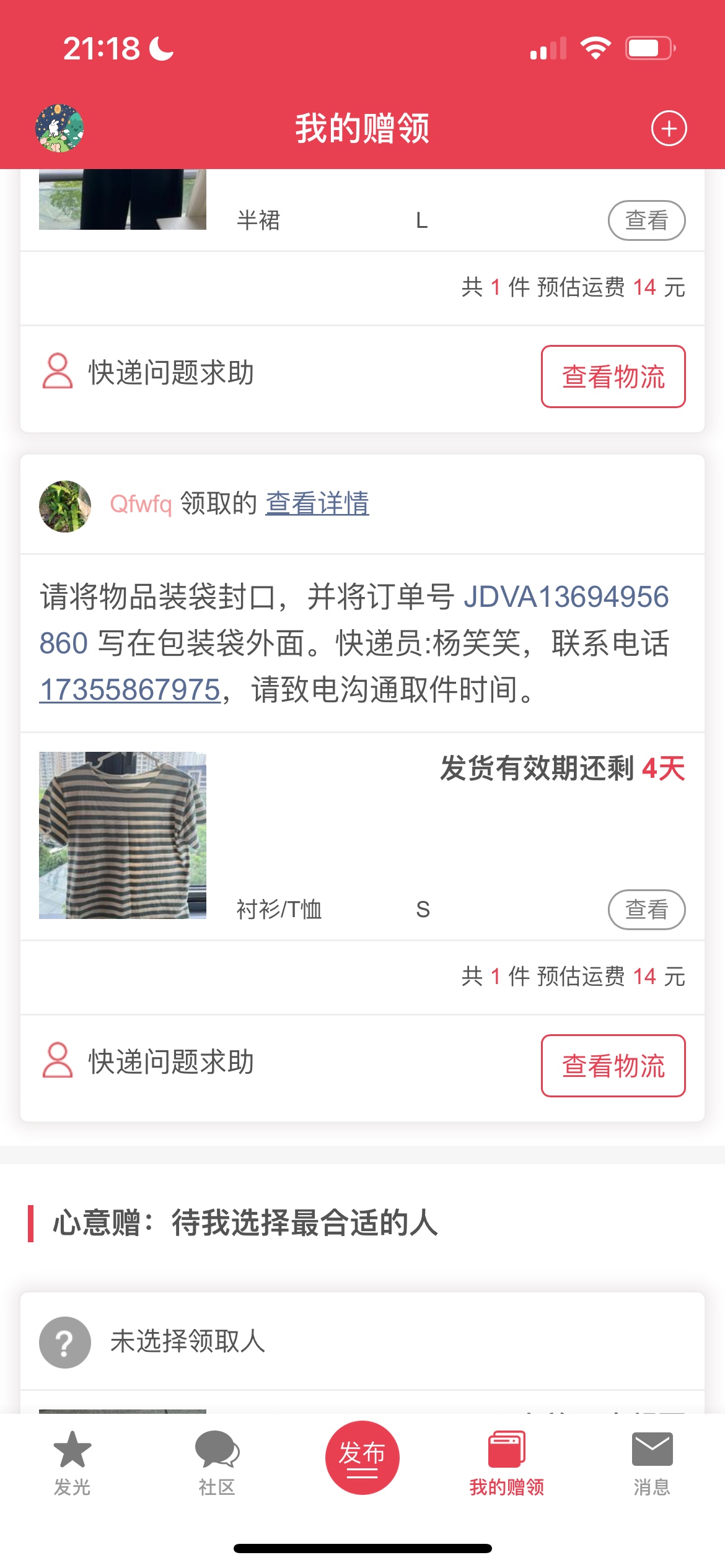Tap the red 发布 button

click(x=362, y=1457)
